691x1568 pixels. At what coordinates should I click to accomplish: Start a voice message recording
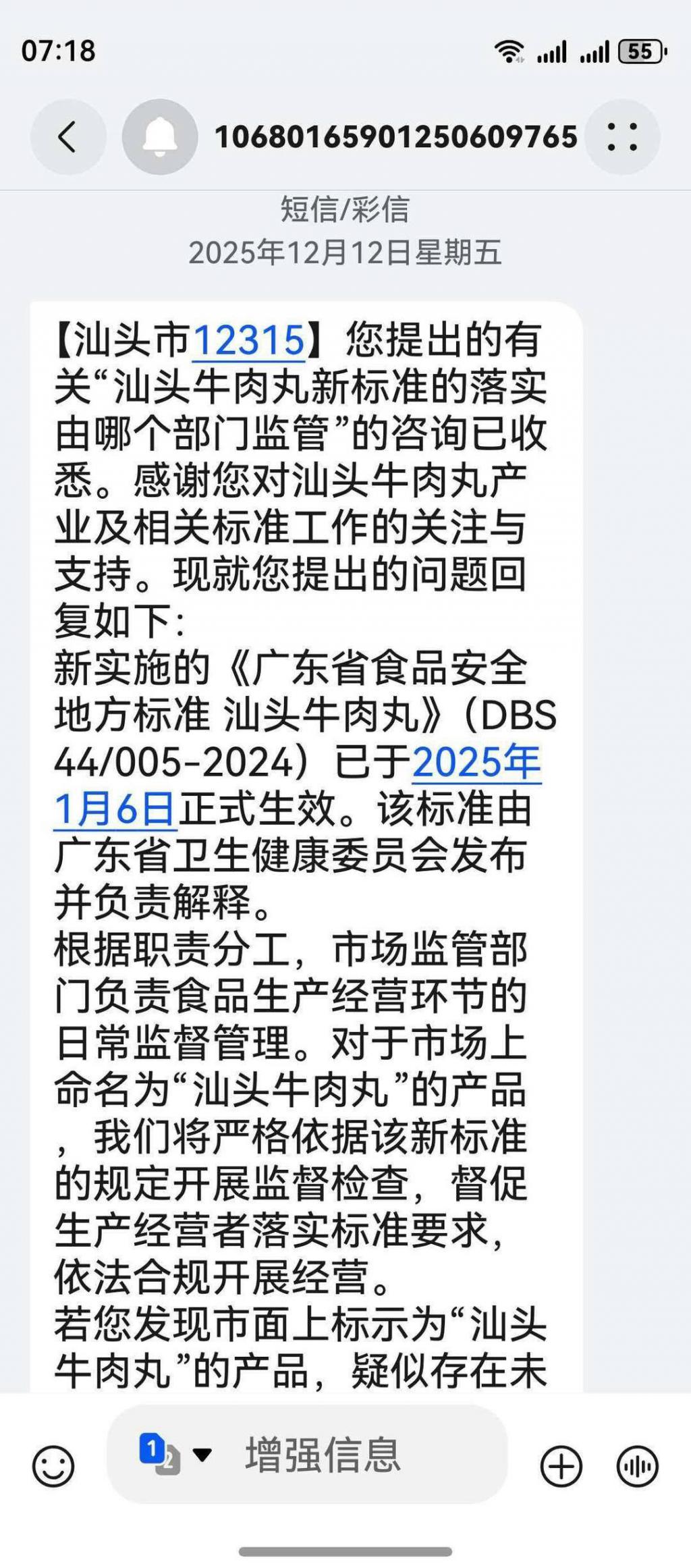pos(637,1466)
